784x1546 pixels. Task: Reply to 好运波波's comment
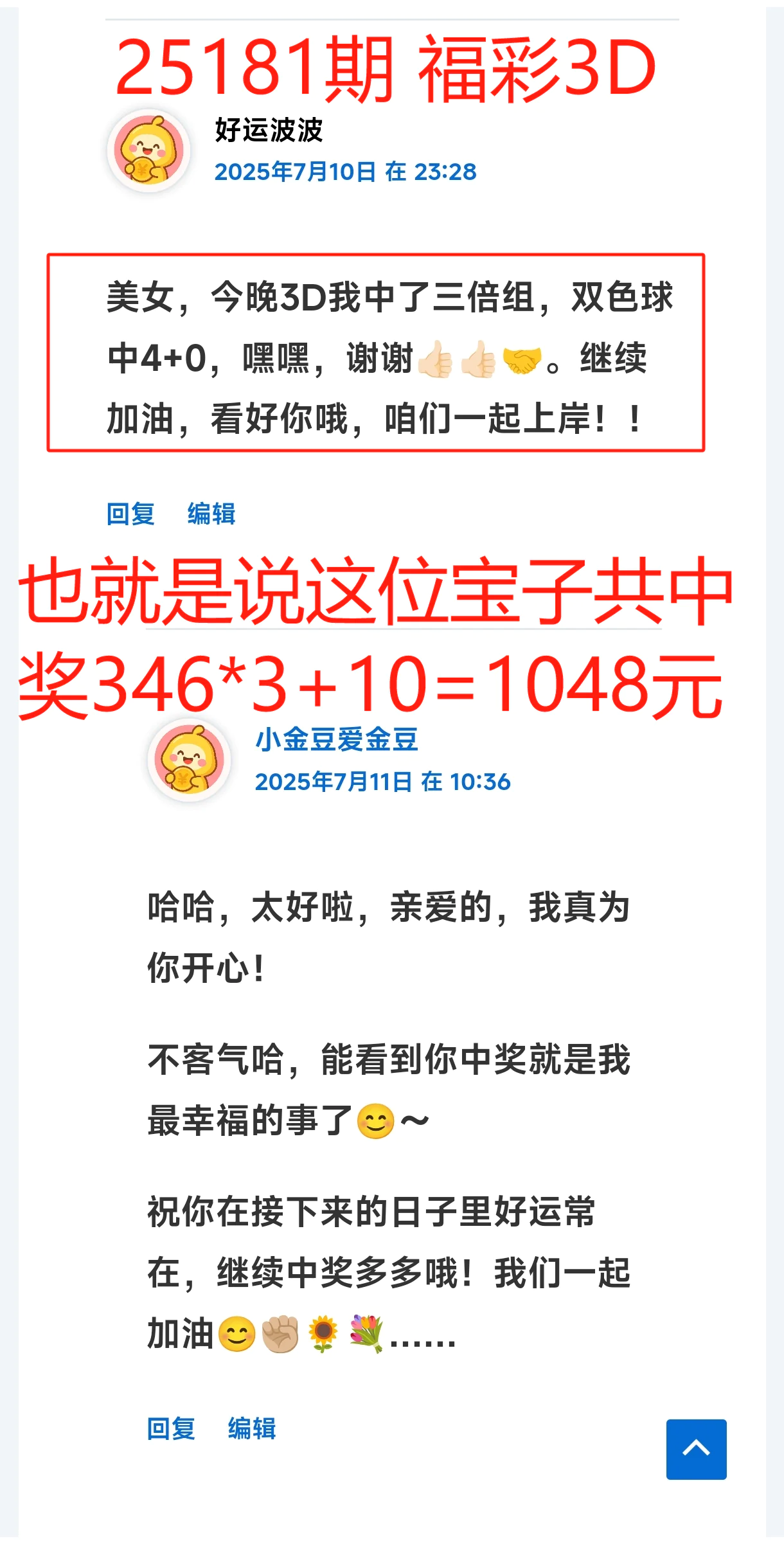pyautogui.click(x=130, y=514)
